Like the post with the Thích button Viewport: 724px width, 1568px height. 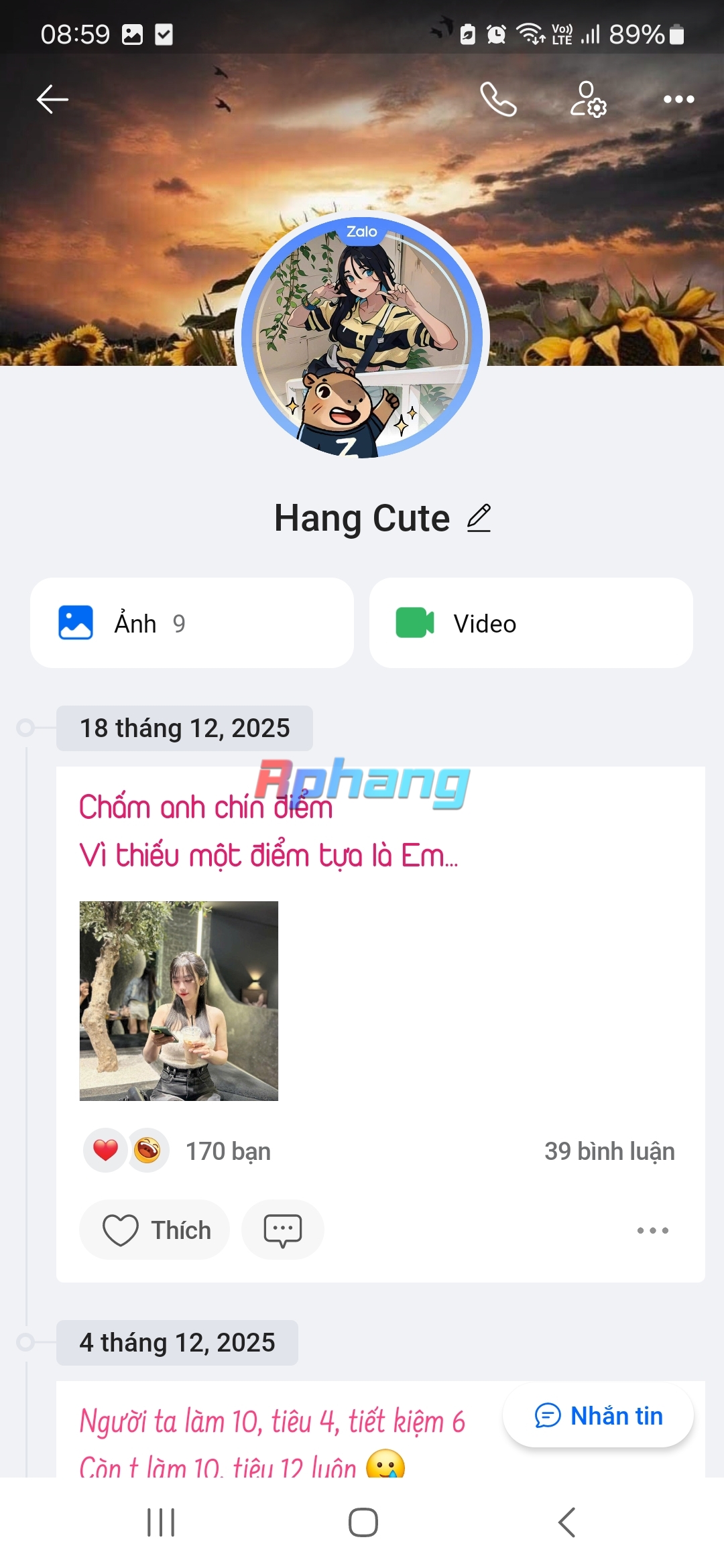coord(155,1230)
